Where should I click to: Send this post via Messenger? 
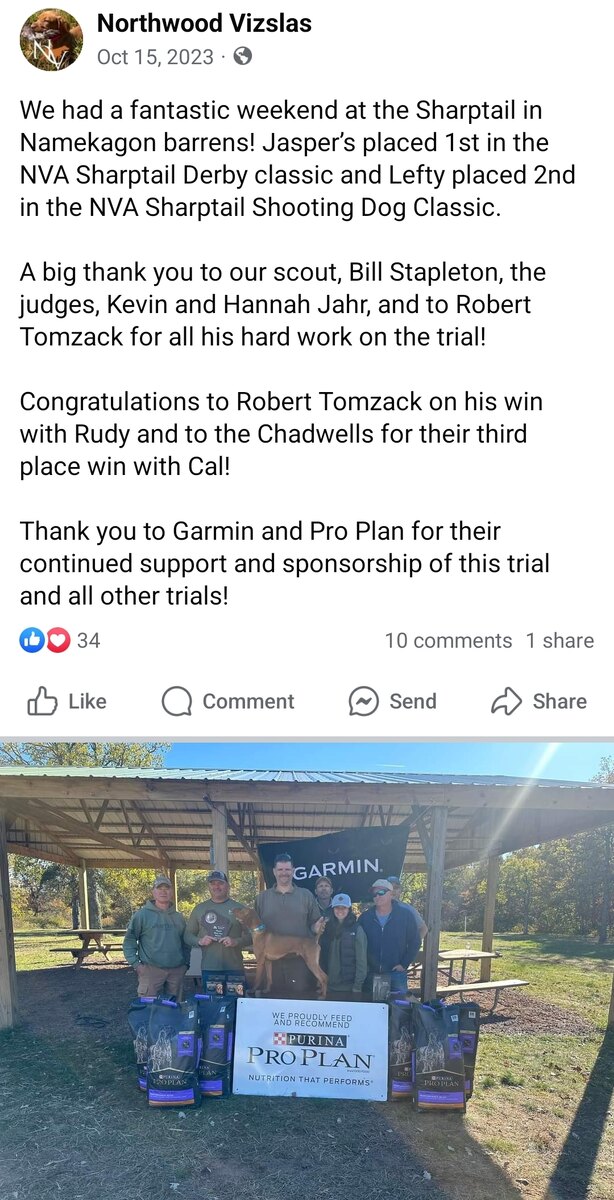click(x=392, y=701)
